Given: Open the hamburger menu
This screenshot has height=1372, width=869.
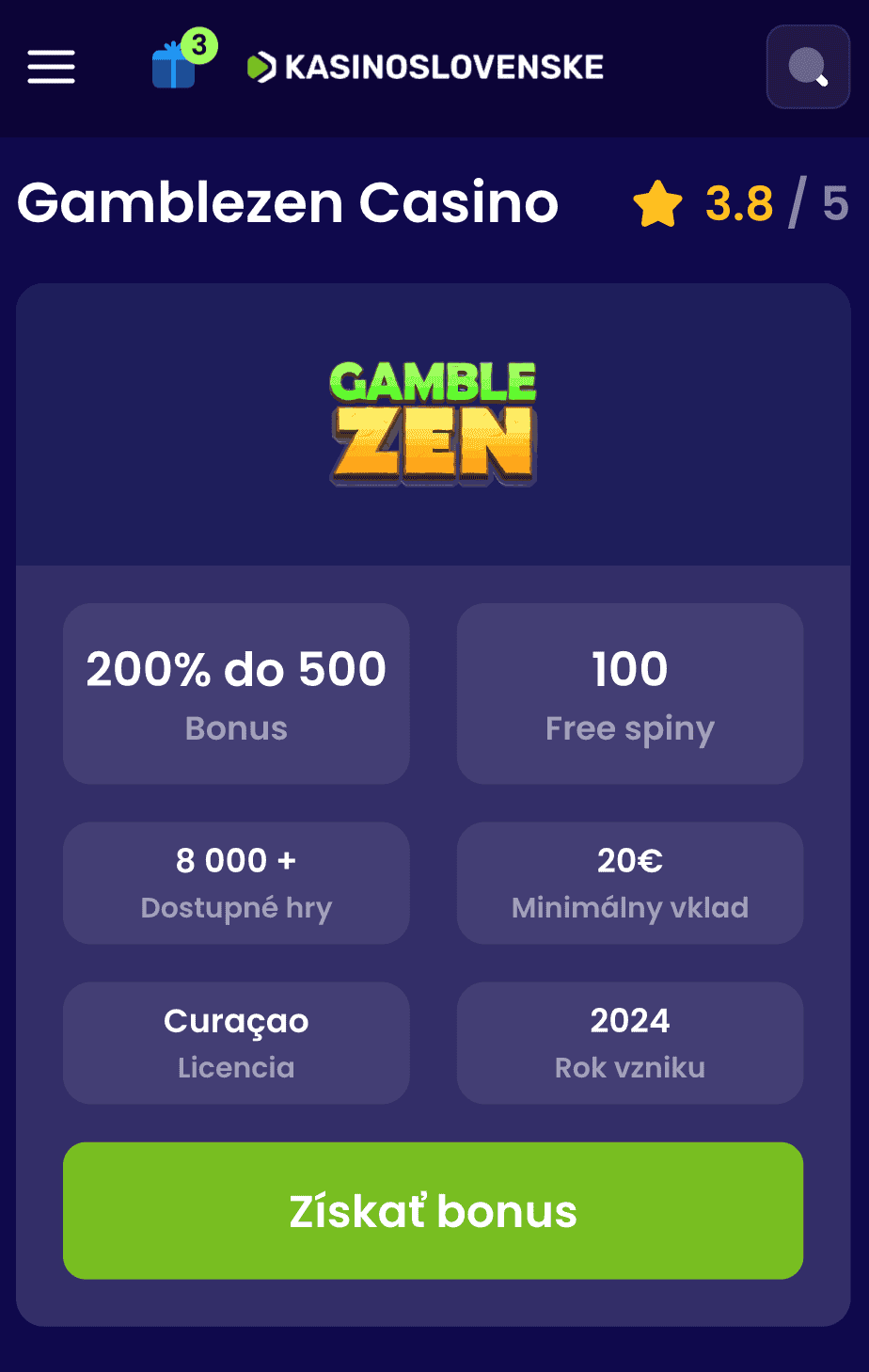Looking at the screenshot, I should [x=51, y=67].
